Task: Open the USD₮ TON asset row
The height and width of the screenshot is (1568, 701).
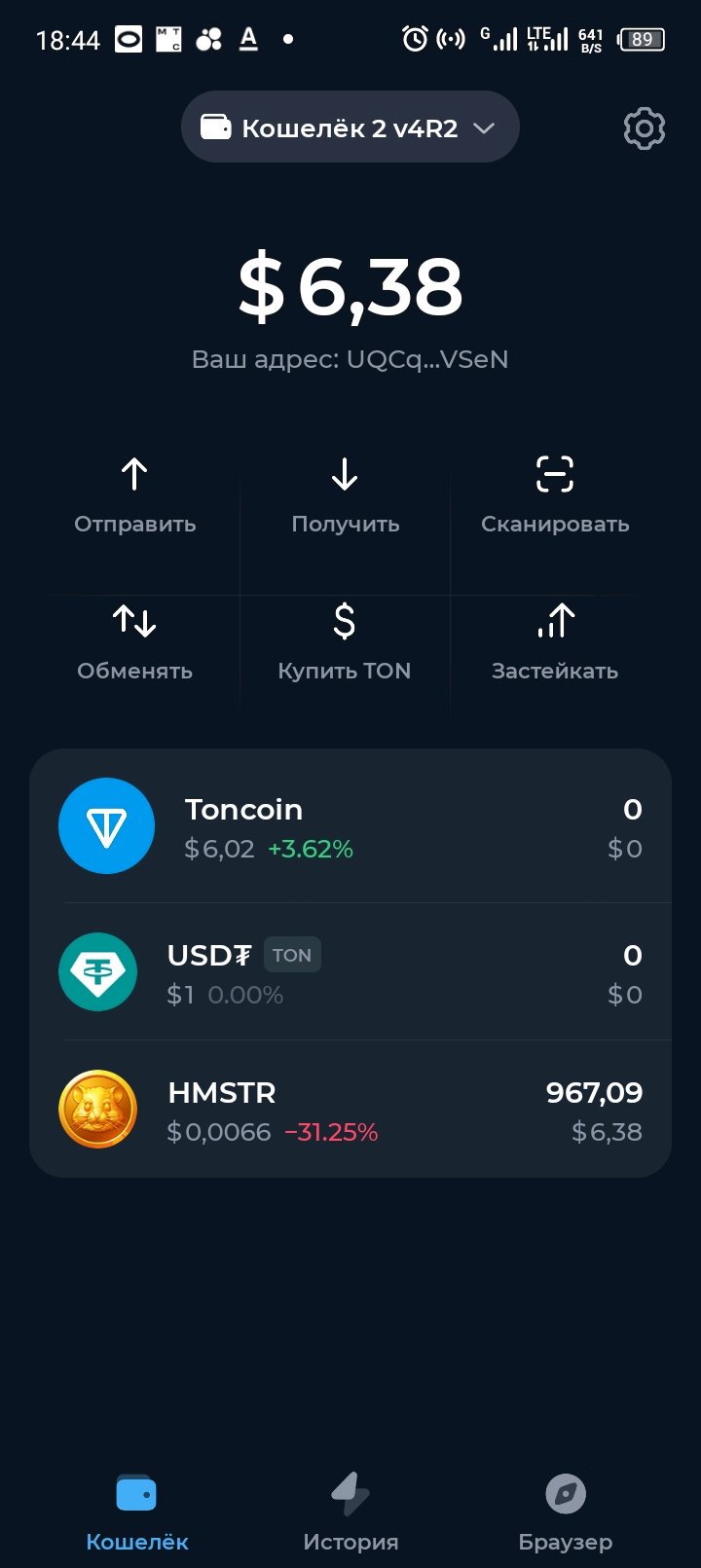Action: click(350, 973)
